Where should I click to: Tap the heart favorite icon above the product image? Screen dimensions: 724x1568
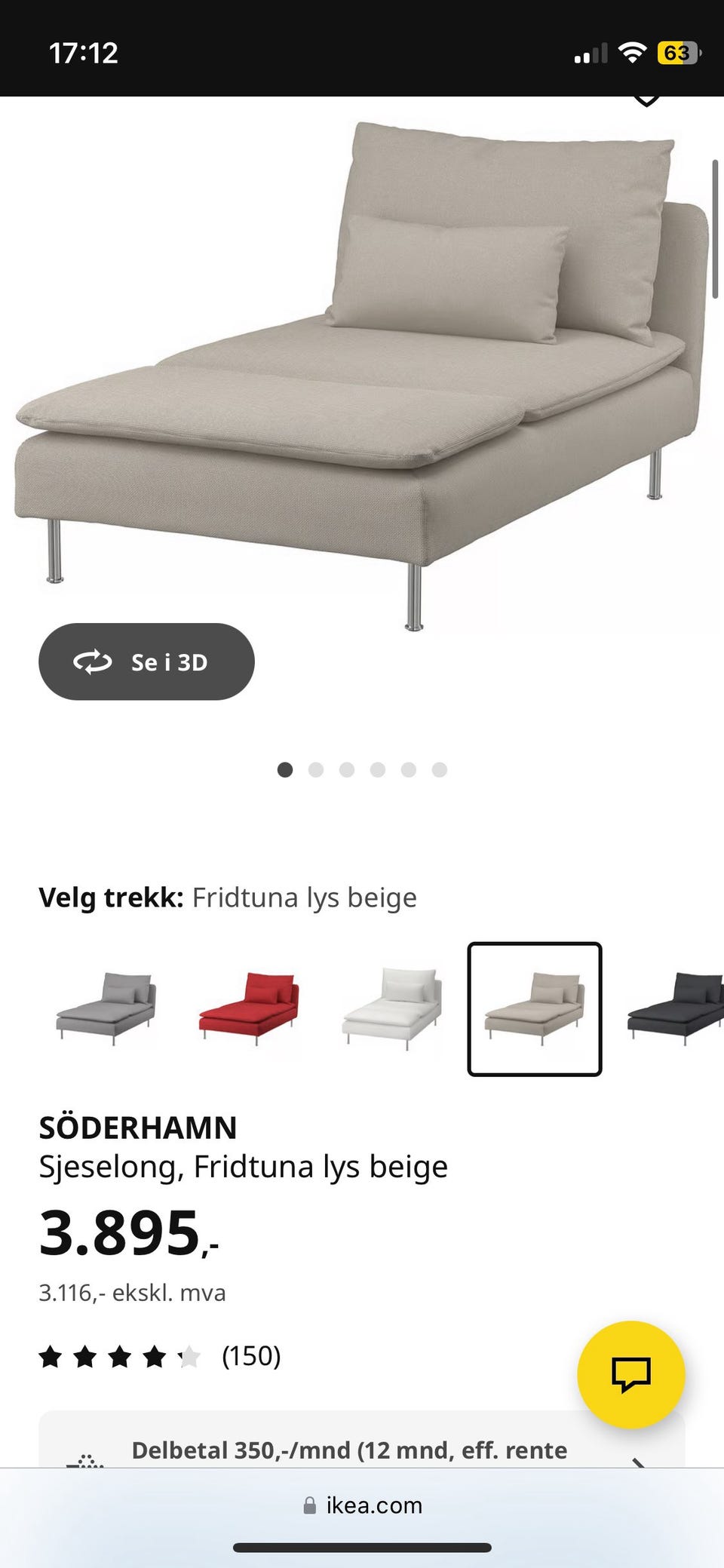coord(646,98)
